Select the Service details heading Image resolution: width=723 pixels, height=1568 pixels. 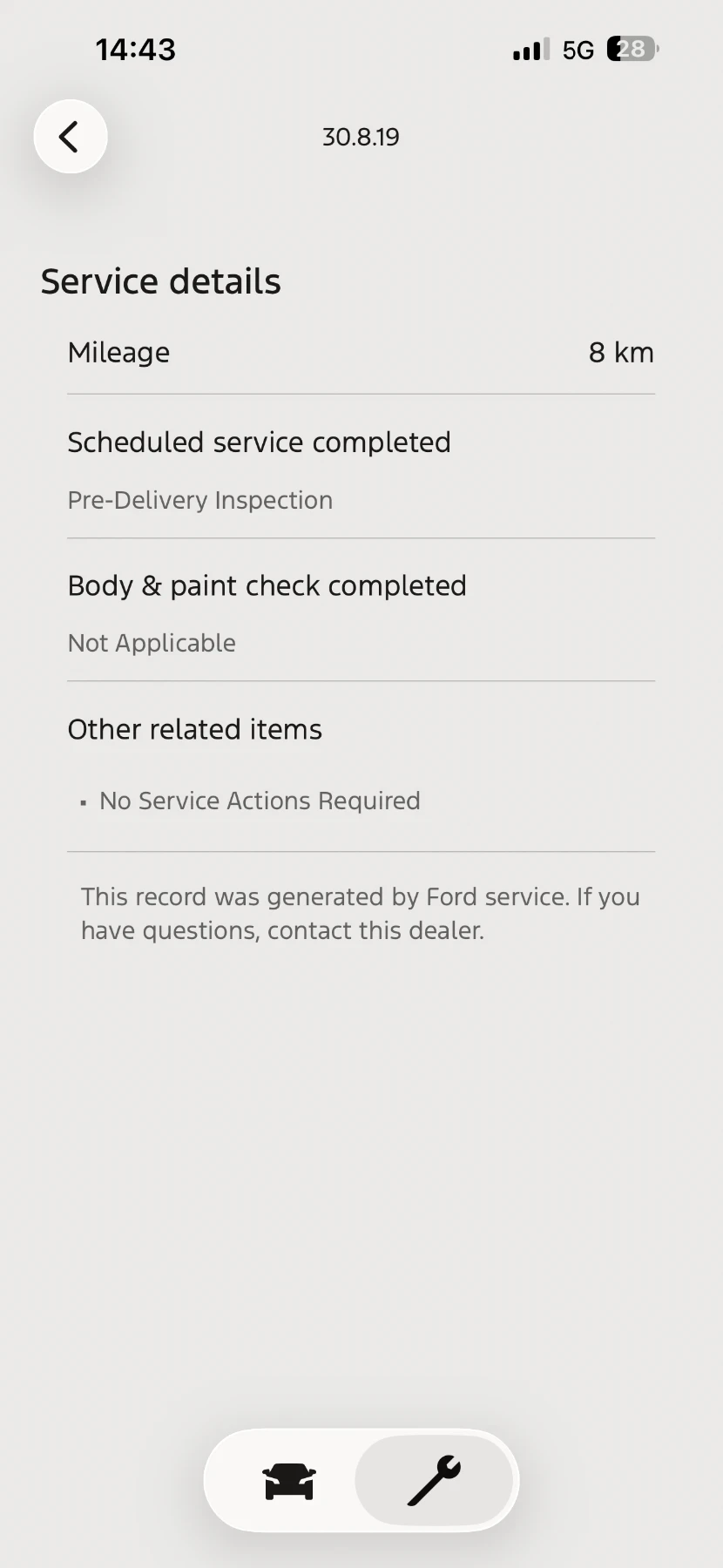pos(160,280)
